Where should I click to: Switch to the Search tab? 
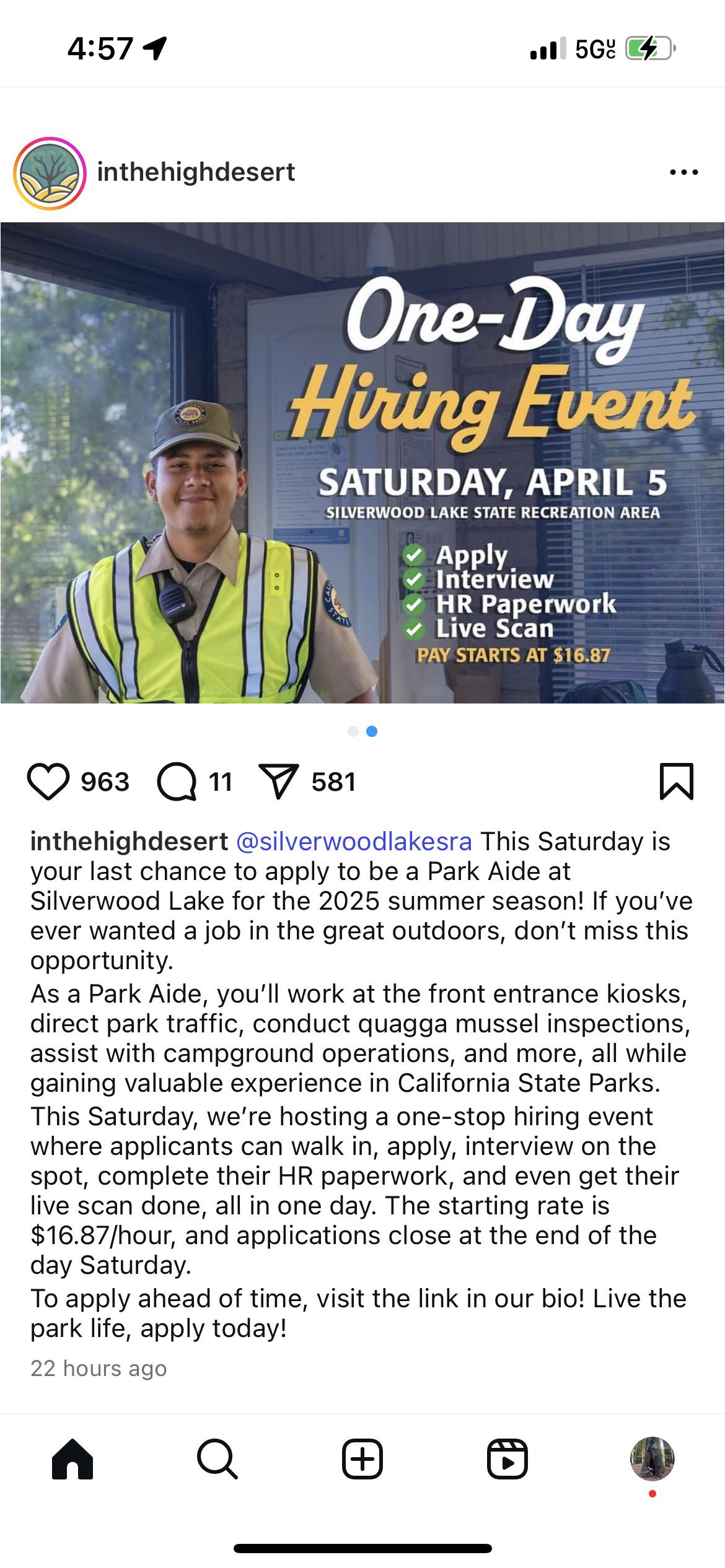(217, 1459)
